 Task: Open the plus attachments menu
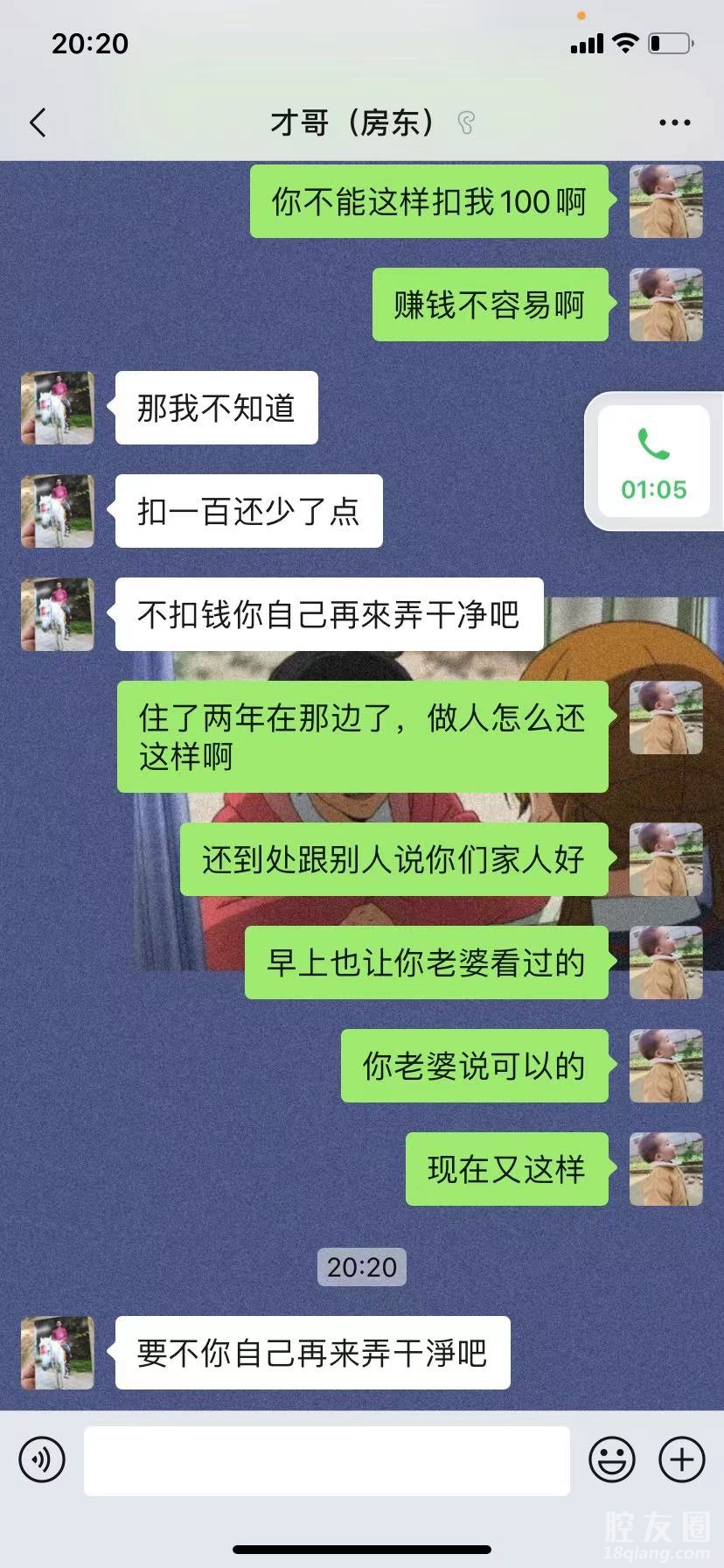point(682,1459)
